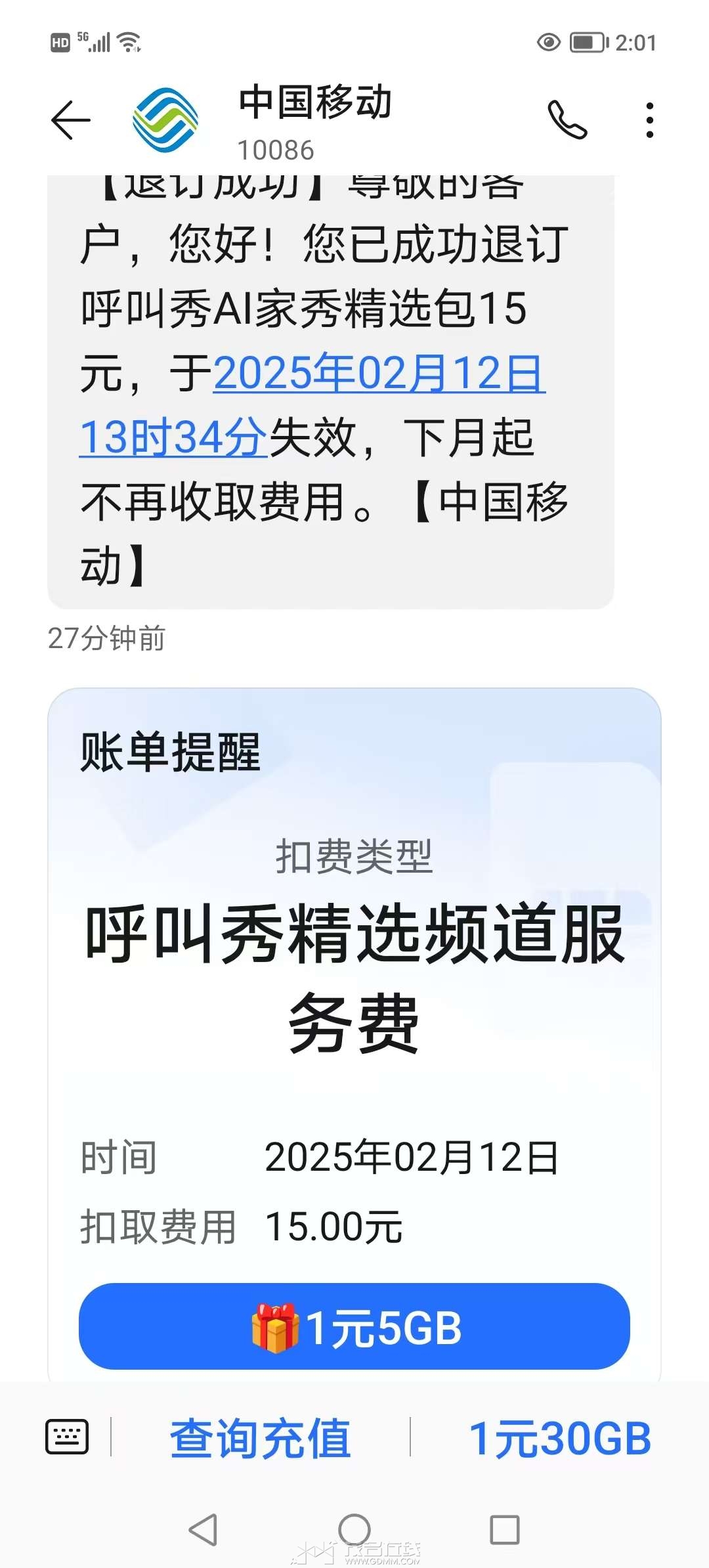Go to the system home screen

tap(354, 1529)
